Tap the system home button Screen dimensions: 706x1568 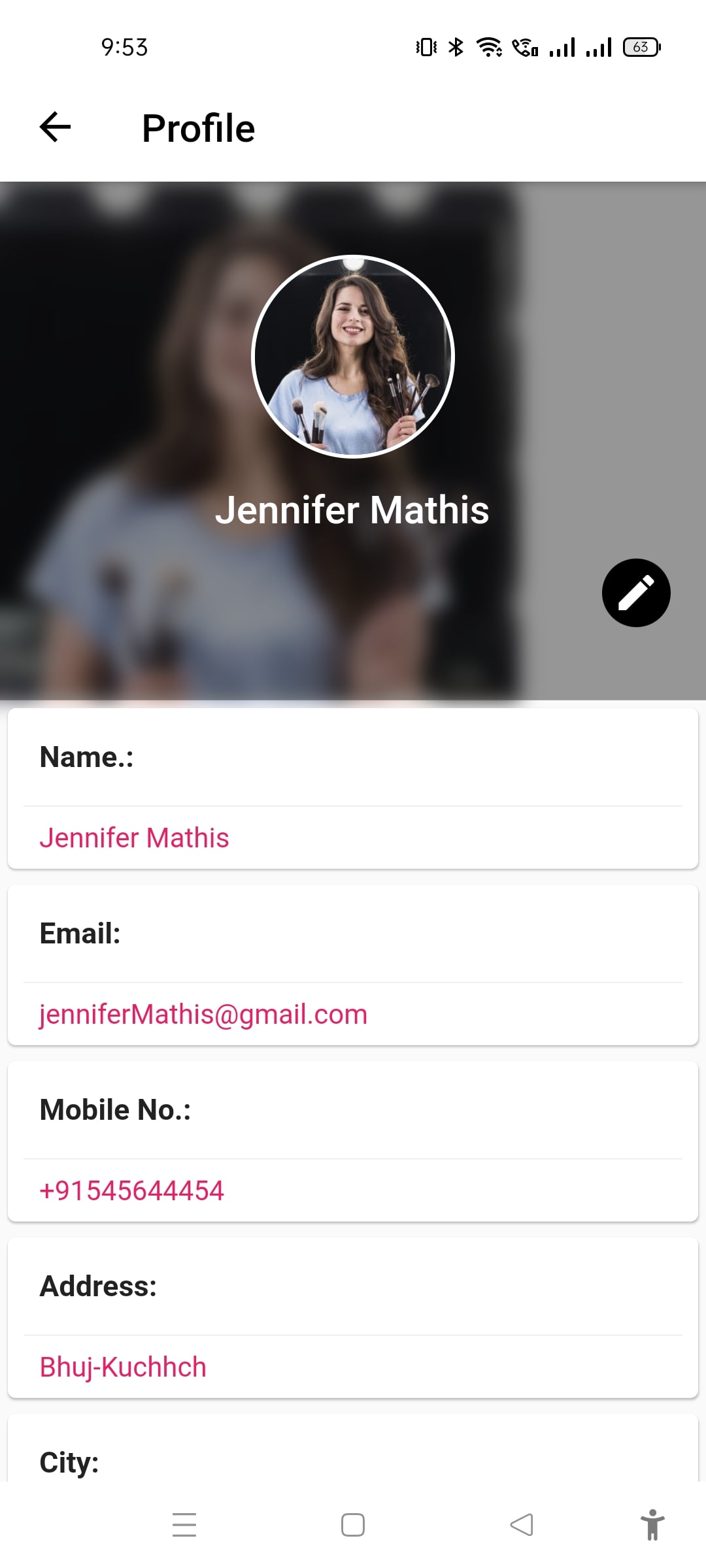click(x=353, y=1525)
